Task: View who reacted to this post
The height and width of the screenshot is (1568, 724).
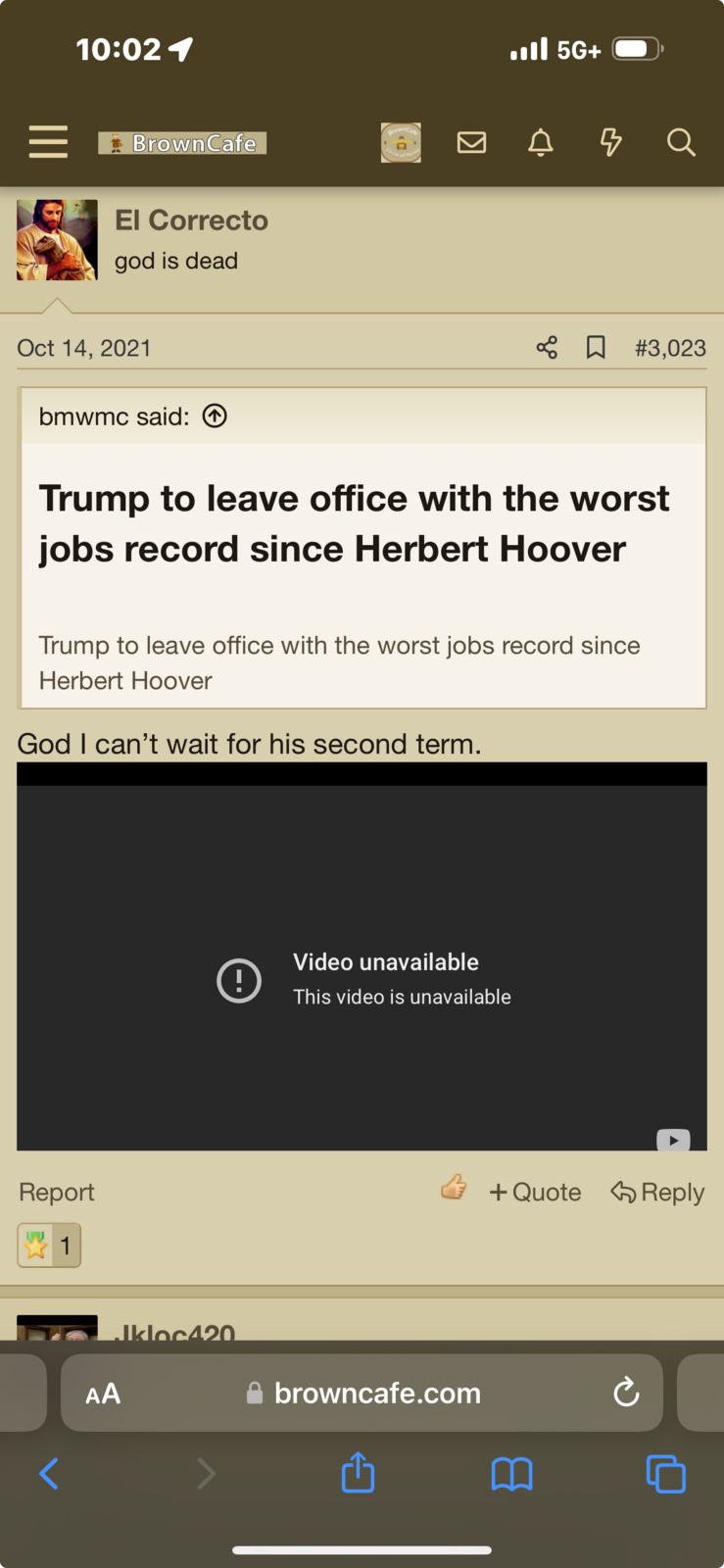Action: point(49,1246)
